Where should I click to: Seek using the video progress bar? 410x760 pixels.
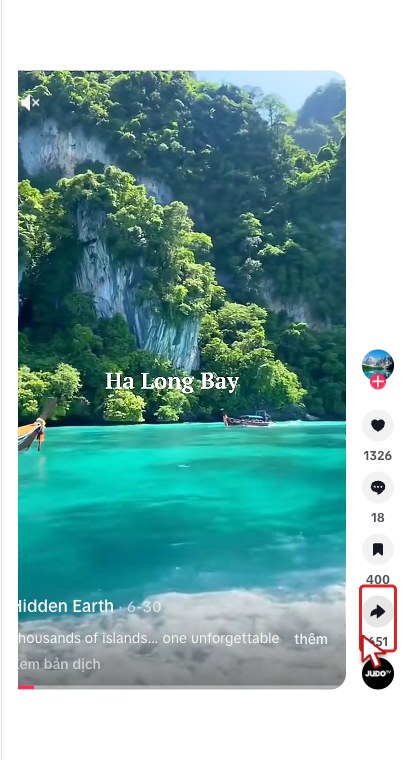(x=182, y=687)
